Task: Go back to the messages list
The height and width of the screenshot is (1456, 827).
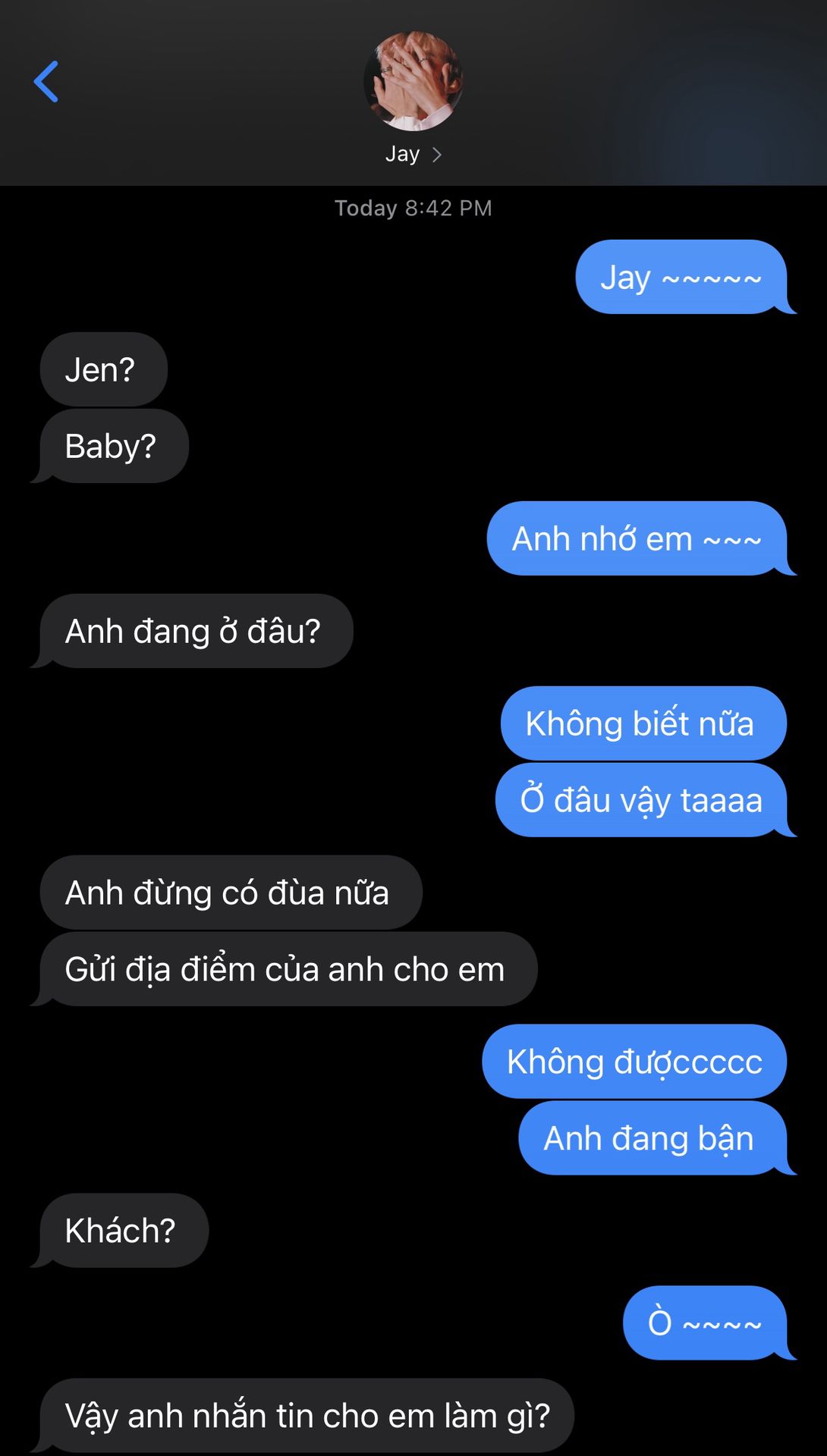Action: [x=46, y=82]
